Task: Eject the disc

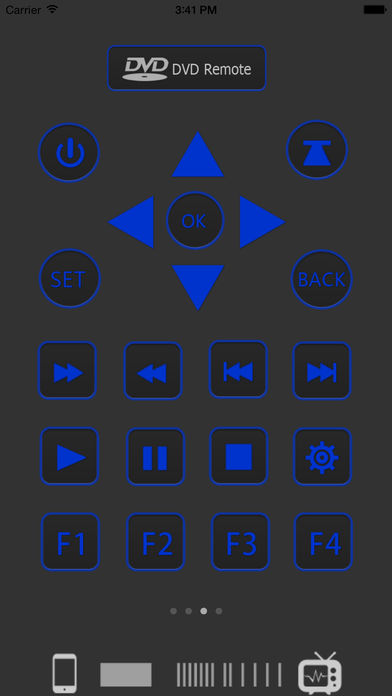Action: tap(317, 150)
